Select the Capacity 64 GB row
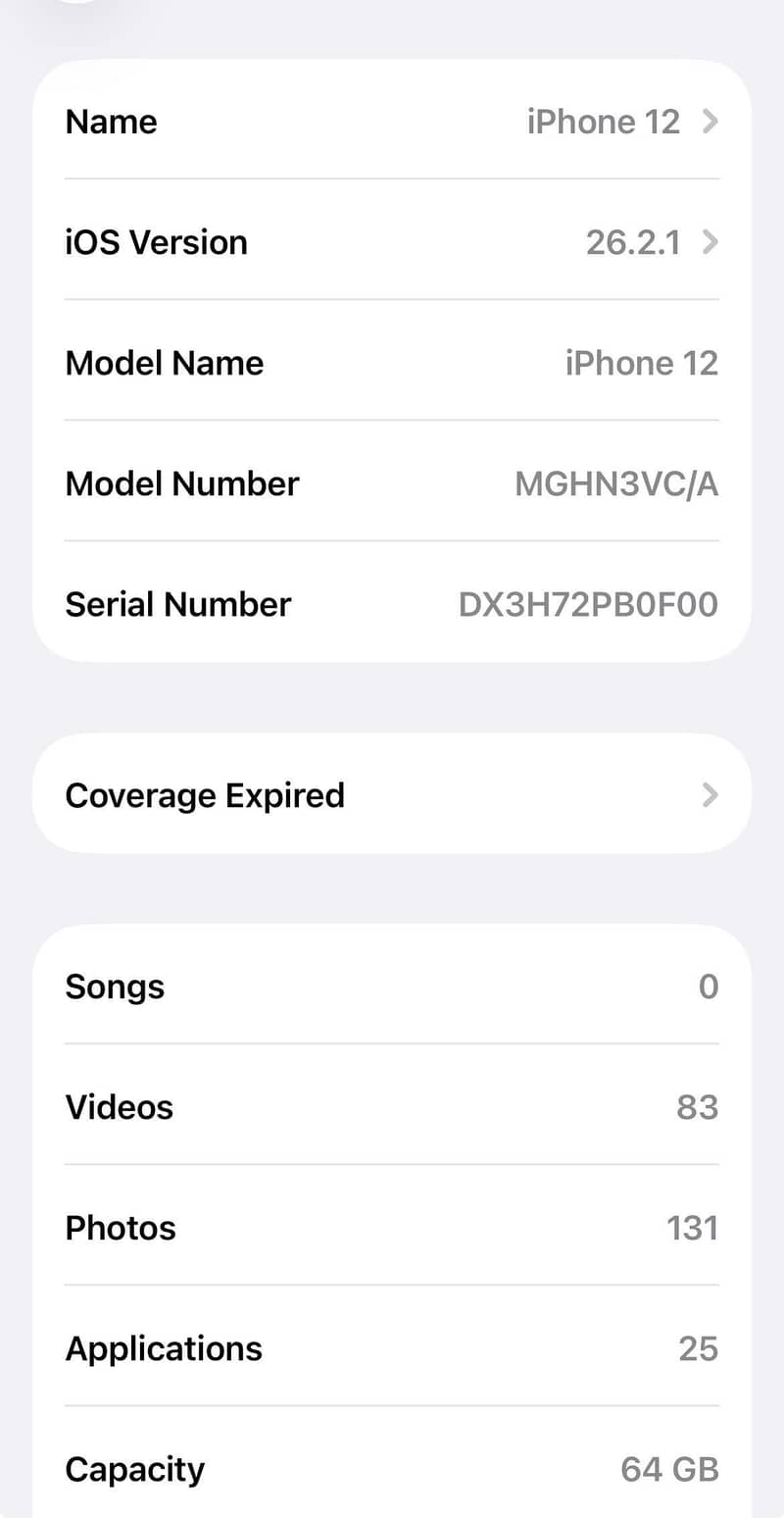 [392, 1468]
